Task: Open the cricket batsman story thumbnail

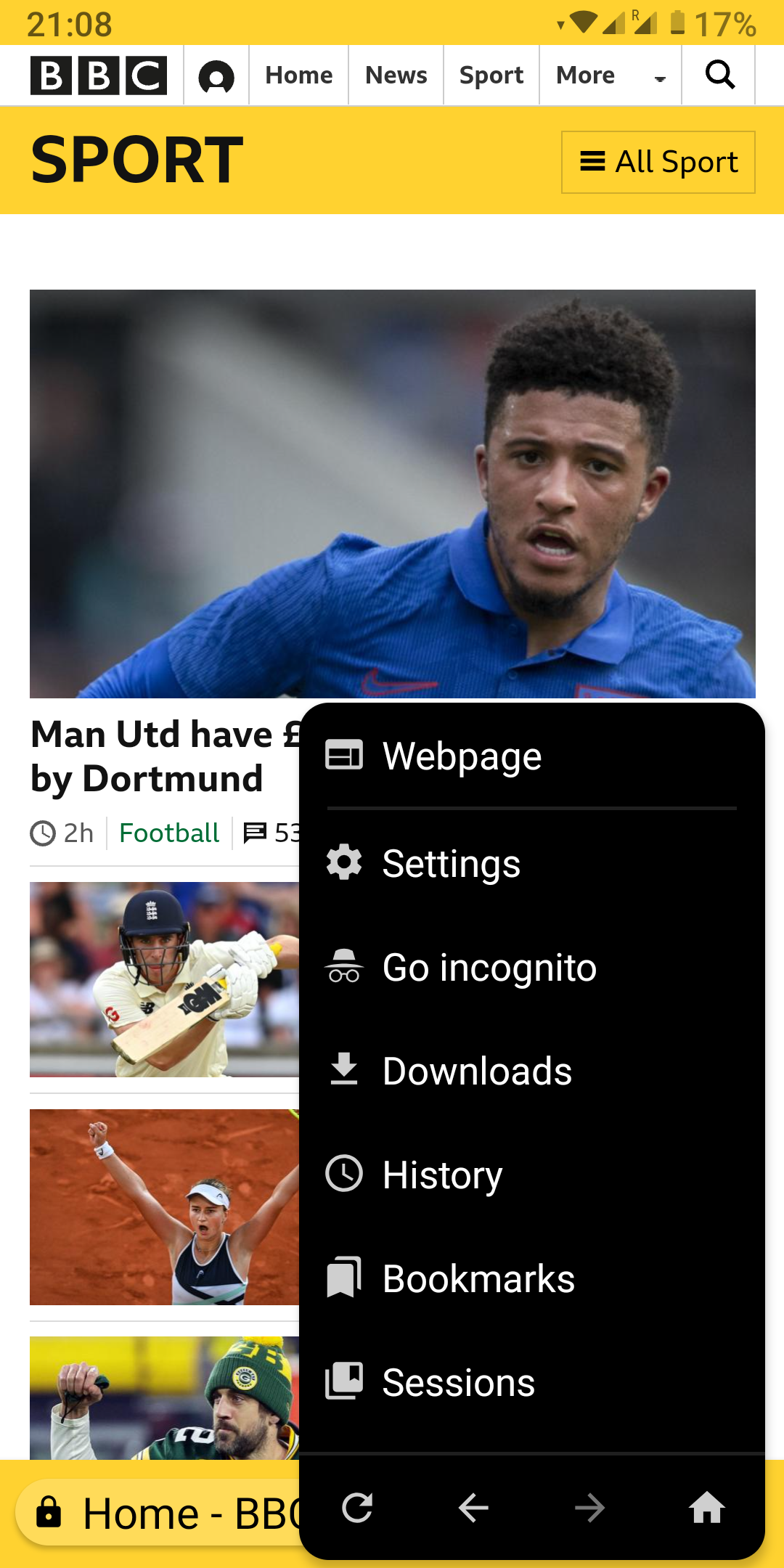Action: click(x=164, y=979)
